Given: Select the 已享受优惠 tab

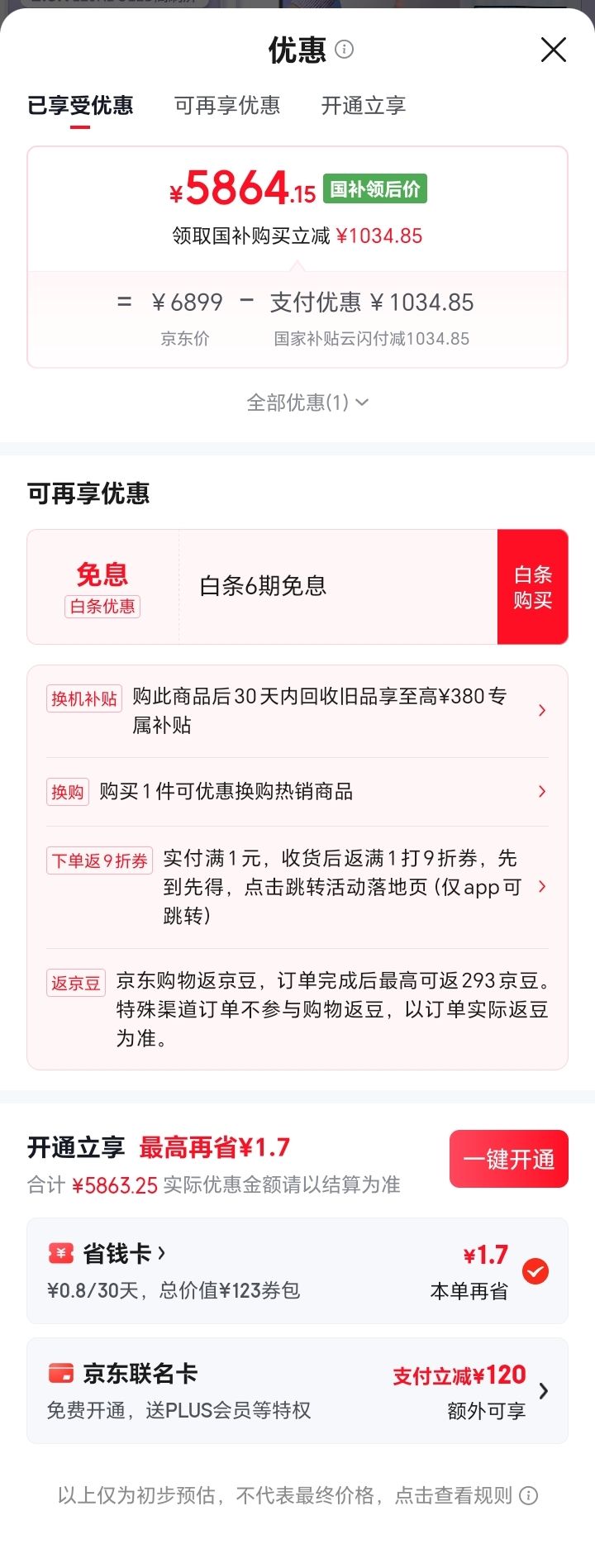Looking at the screenshot, I should pos(80,106).
